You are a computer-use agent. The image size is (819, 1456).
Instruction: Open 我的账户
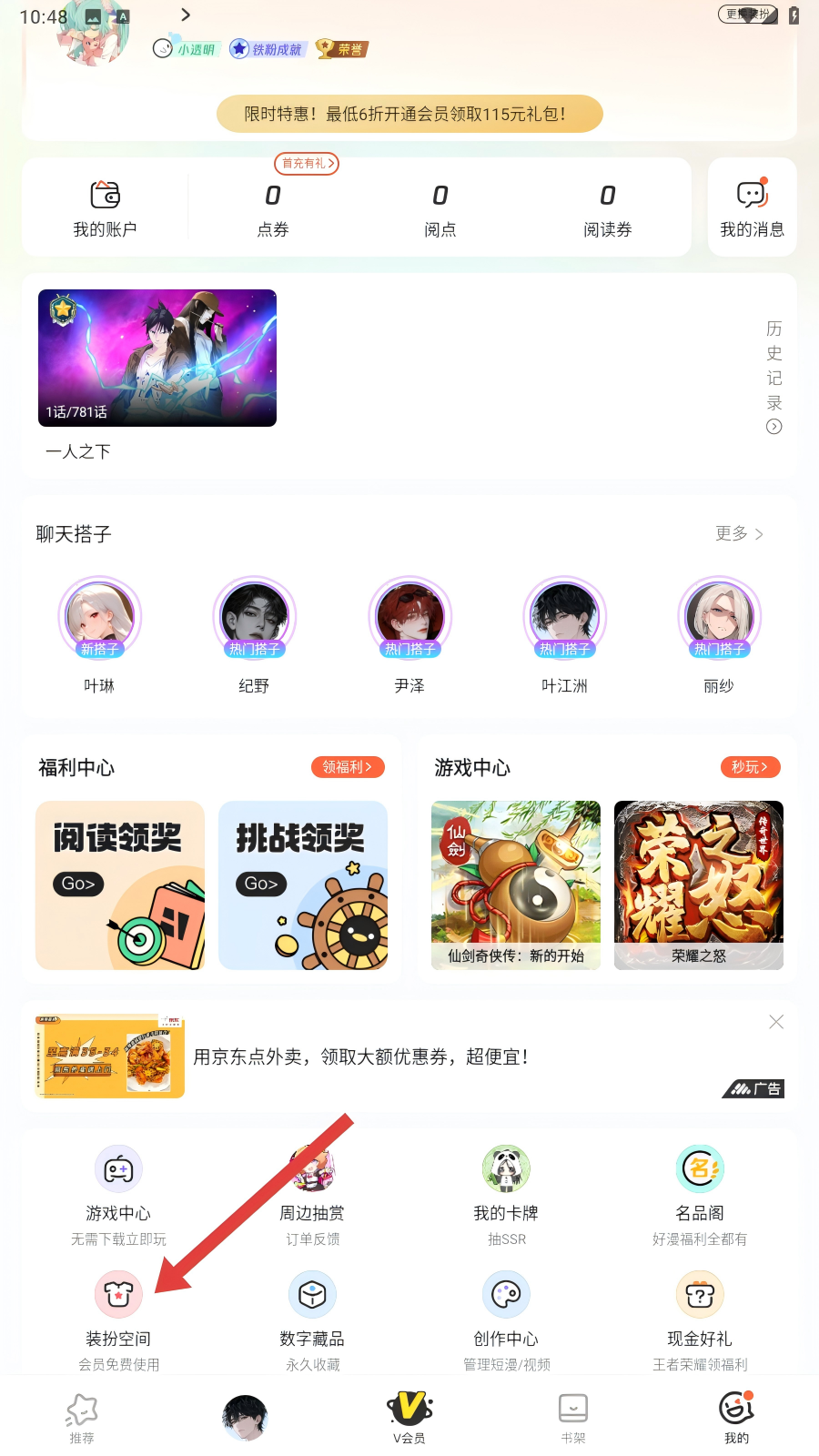(x=105, y=208)
